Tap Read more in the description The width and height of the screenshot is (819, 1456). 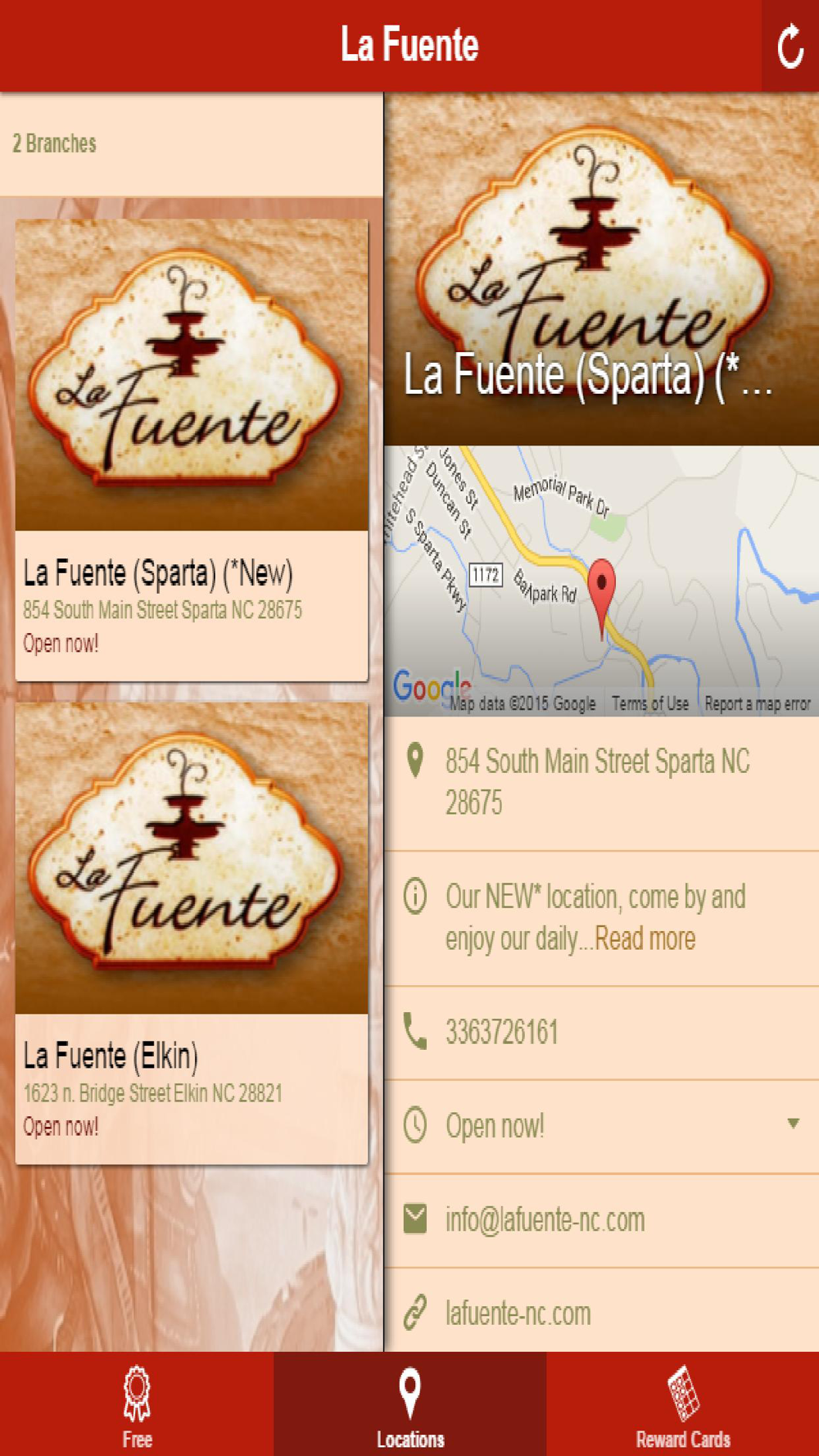645,938
